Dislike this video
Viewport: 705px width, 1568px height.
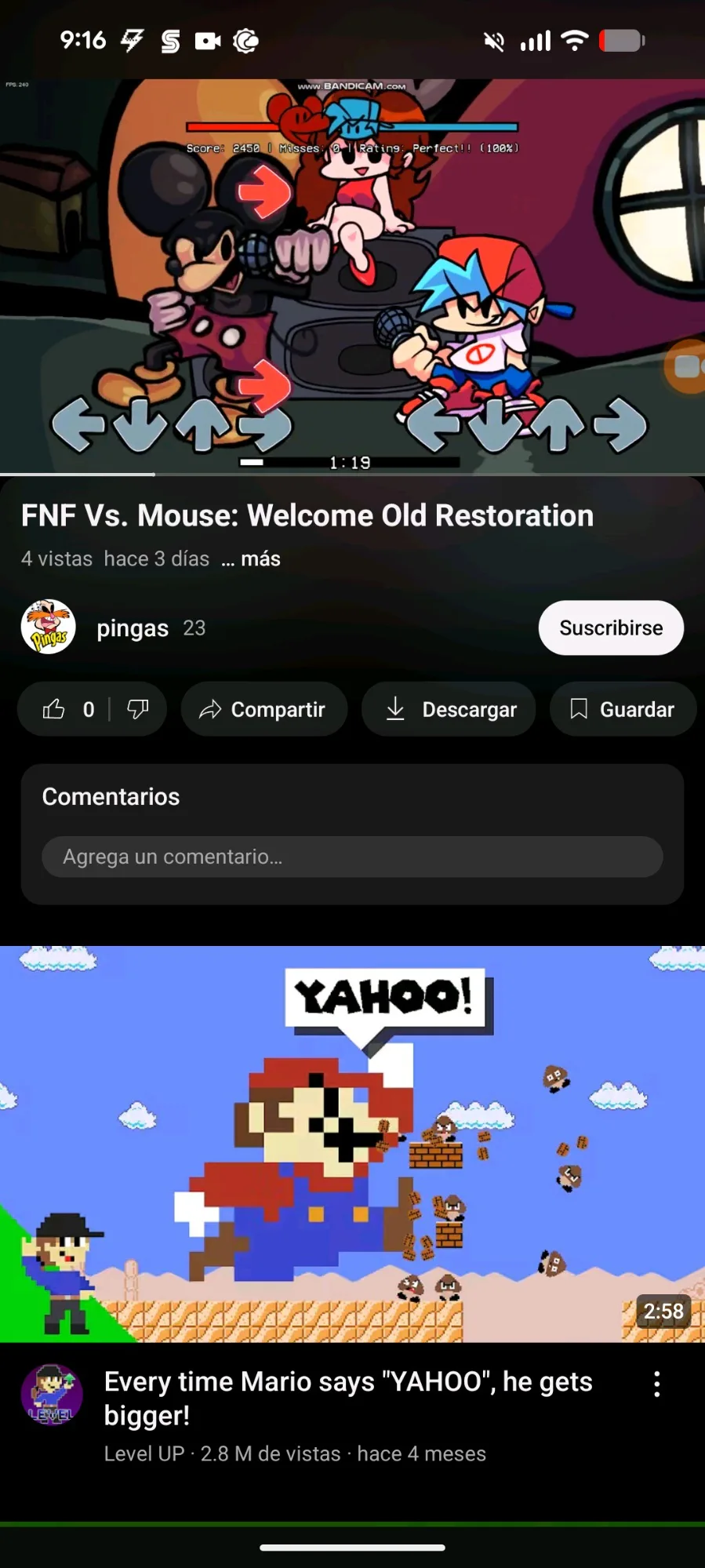pos(138,709)
